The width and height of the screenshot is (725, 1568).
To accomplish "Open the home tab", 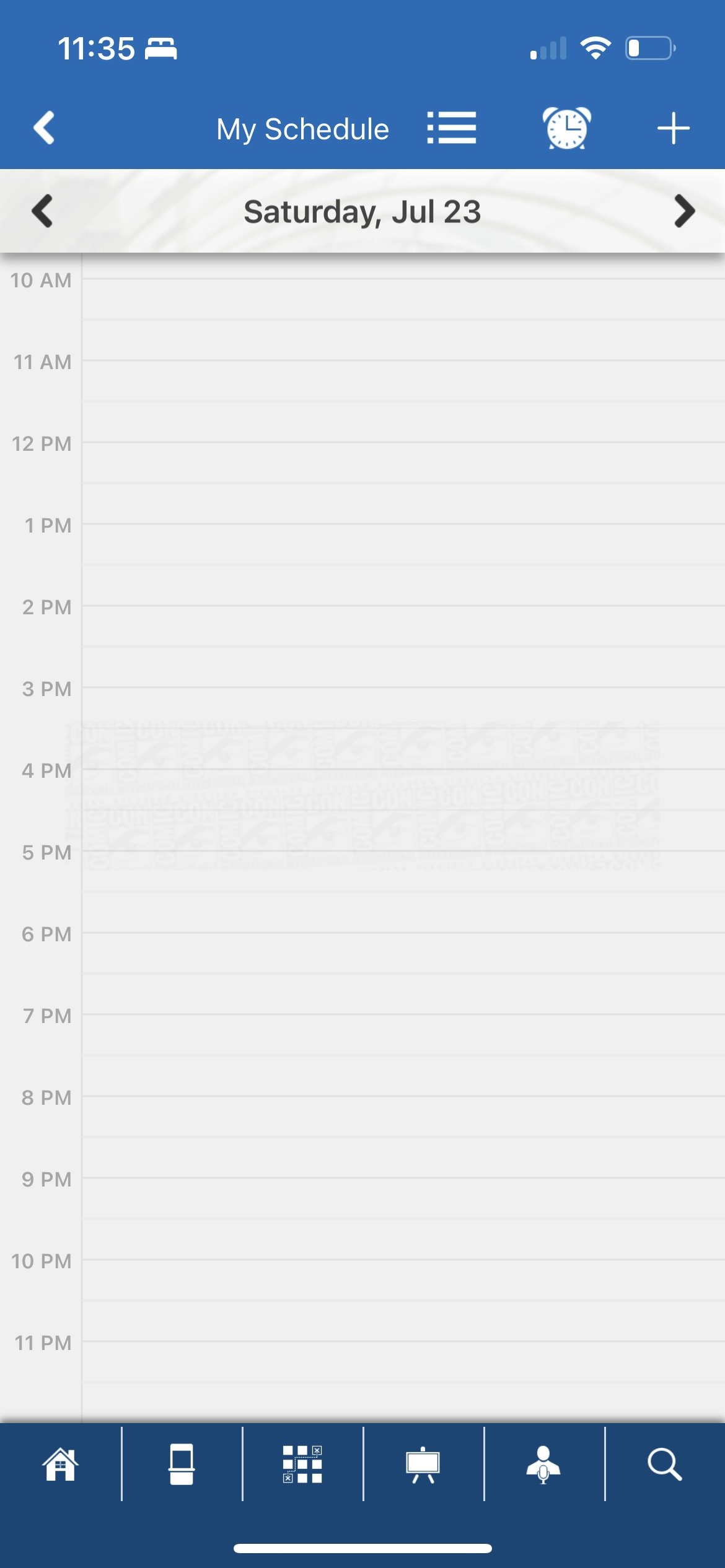I will click(x=60, y=1464).
